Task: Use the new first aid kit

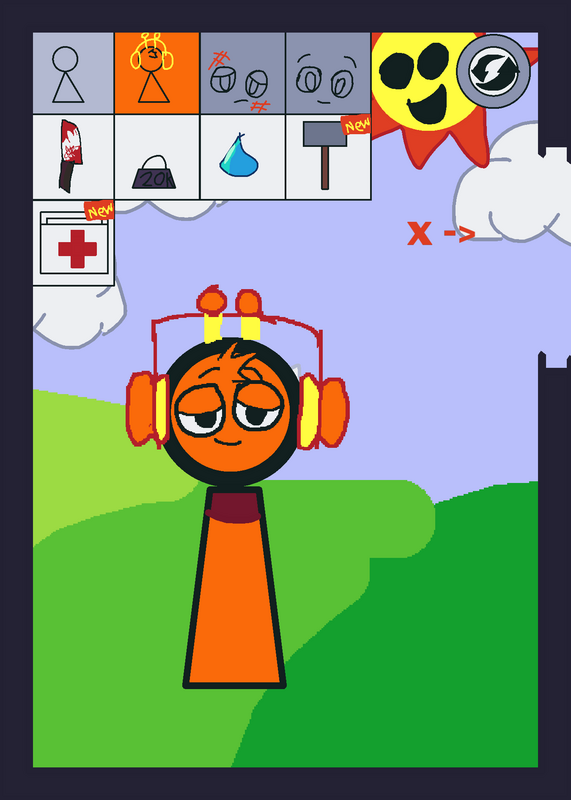Action: click(x=73, y=243)
